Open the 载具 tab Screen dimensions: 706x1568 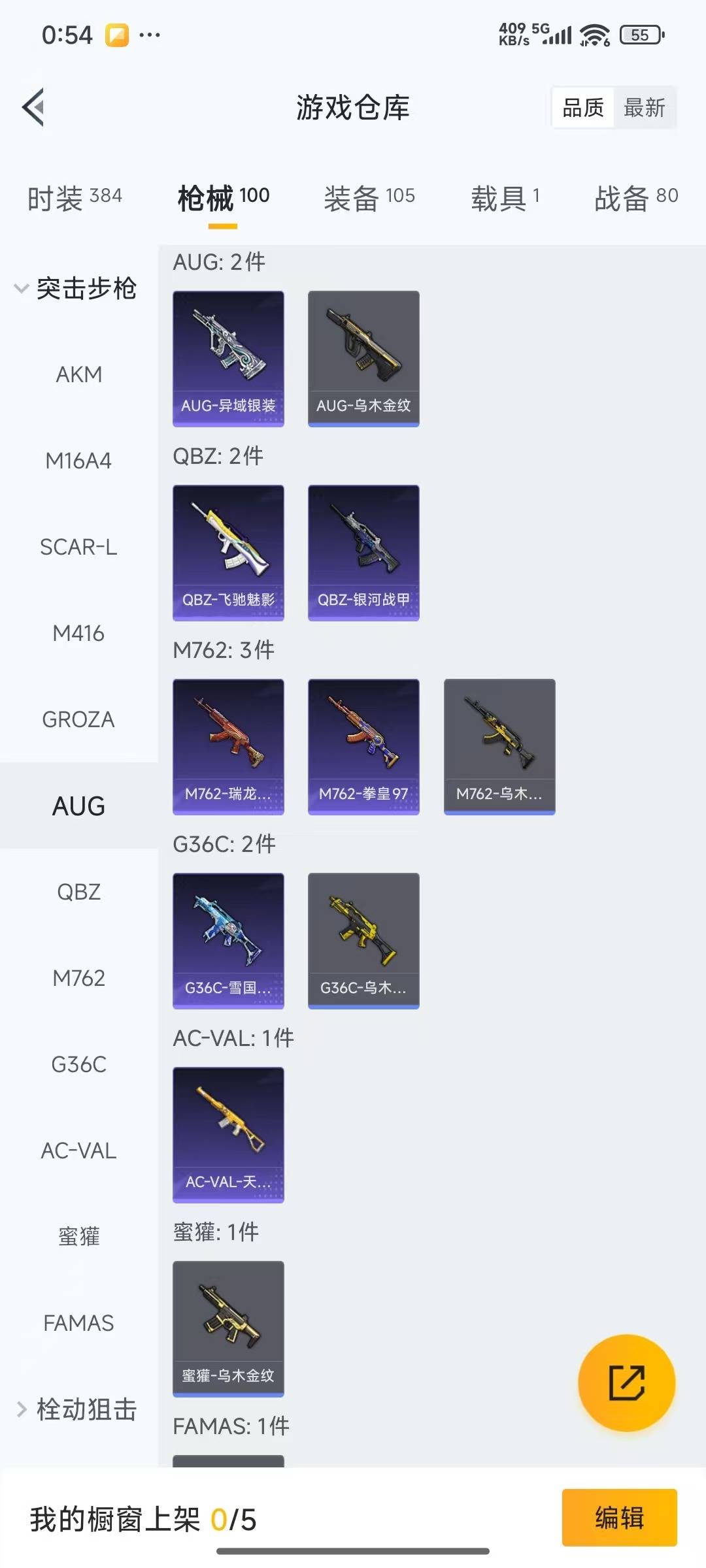tap(505, 198)
